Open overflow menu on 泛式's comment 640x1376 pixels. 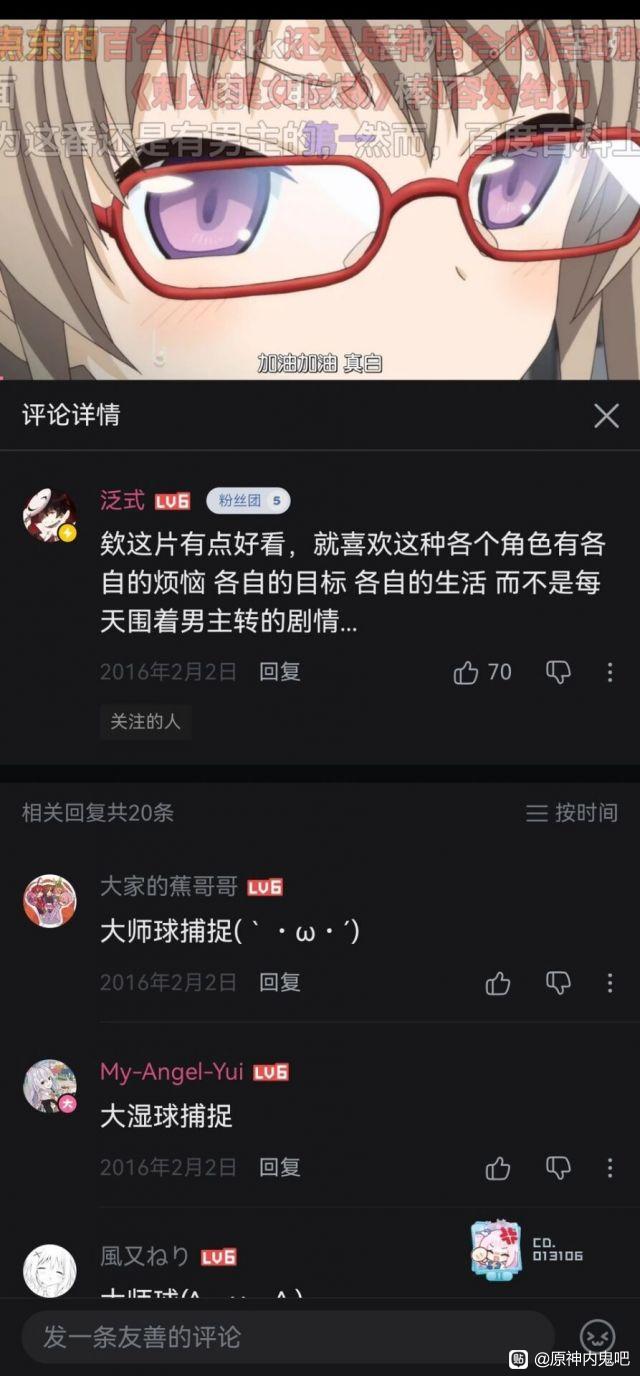[x=609, y=672]
